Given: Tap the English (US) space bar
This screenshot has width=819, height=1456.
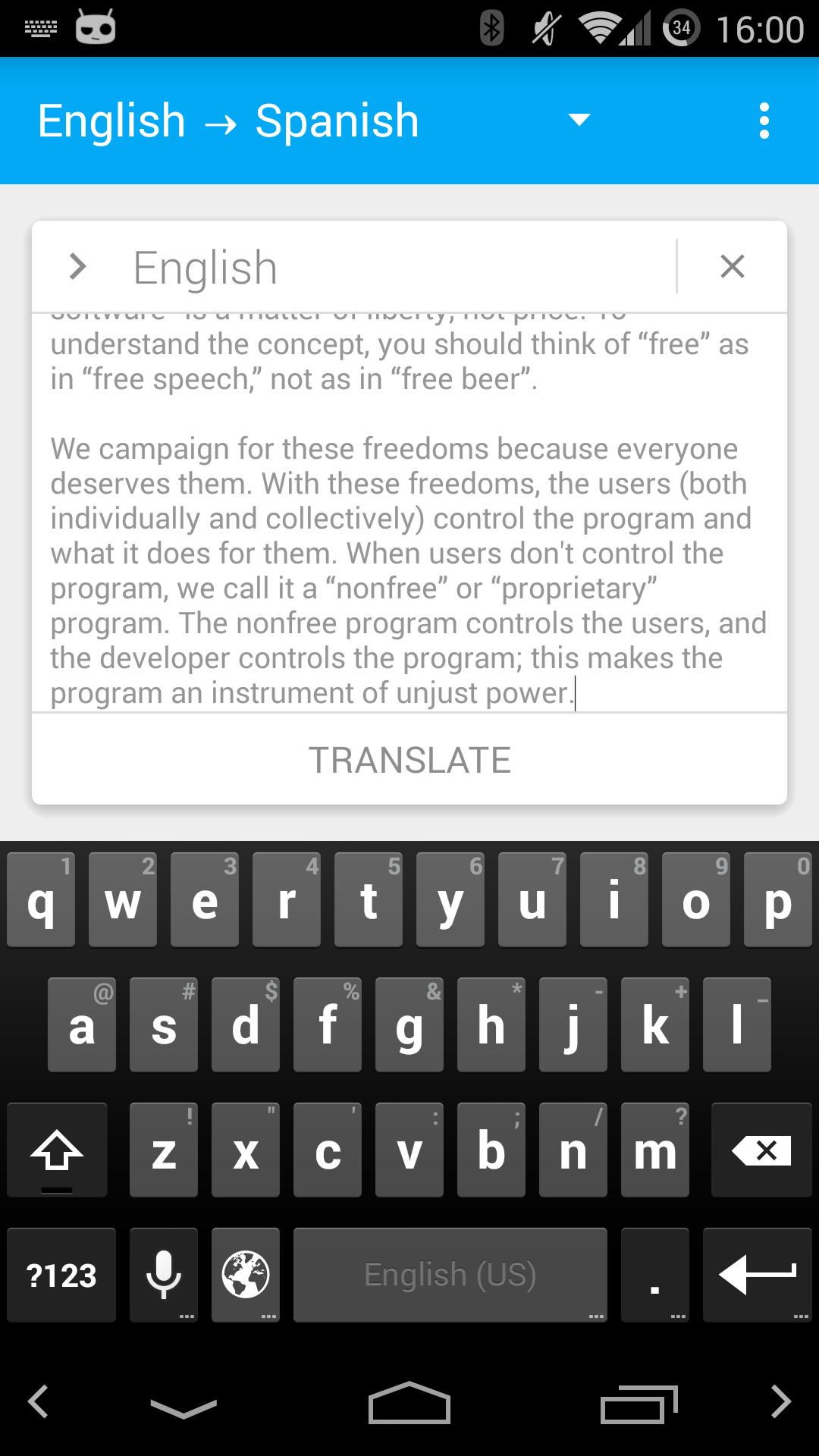Looking at the screenshot, I should pos(450,1276).
